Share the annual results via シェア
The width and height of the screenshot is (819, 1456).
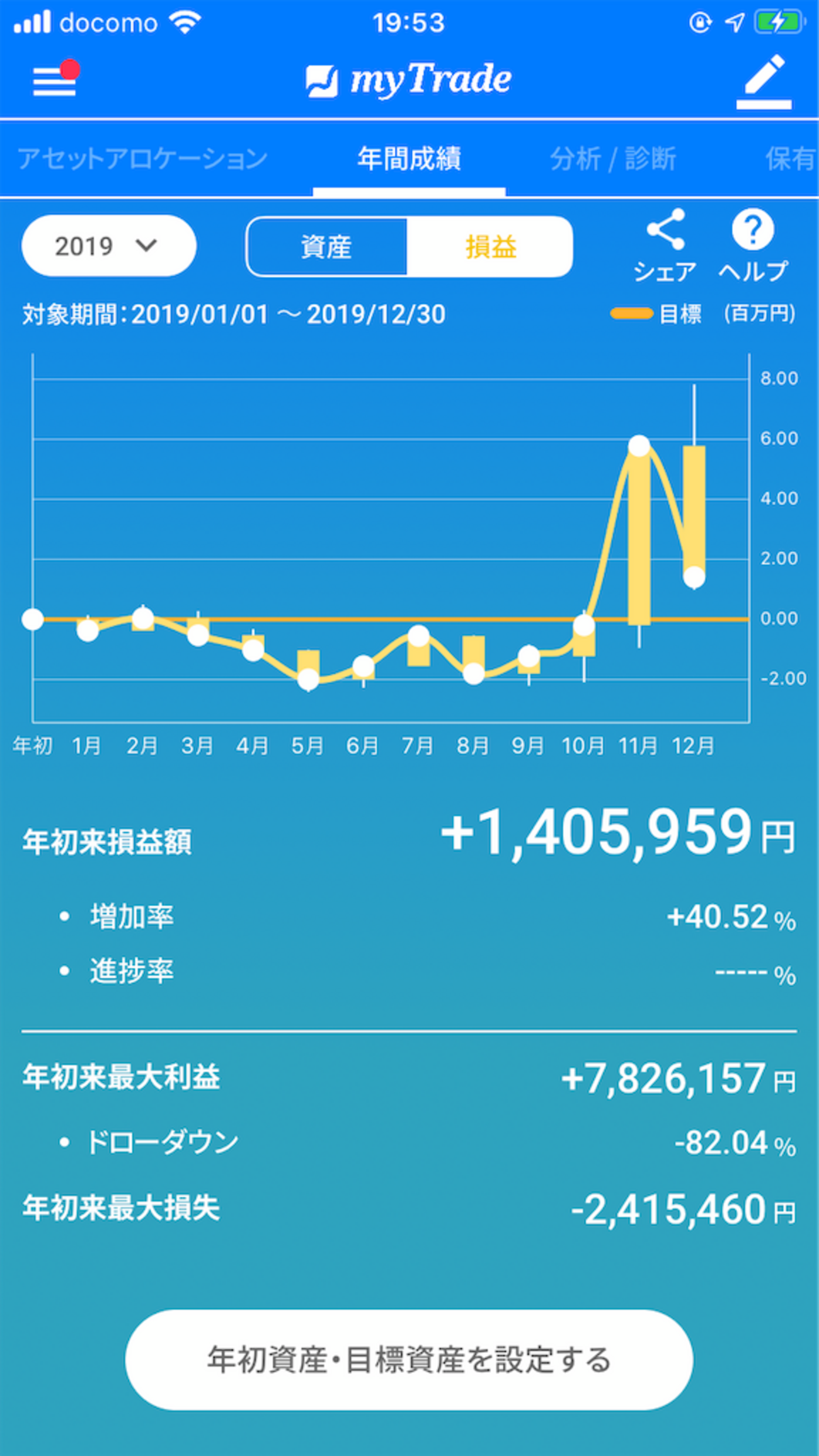pyautogui.click(x=665, y=245)
